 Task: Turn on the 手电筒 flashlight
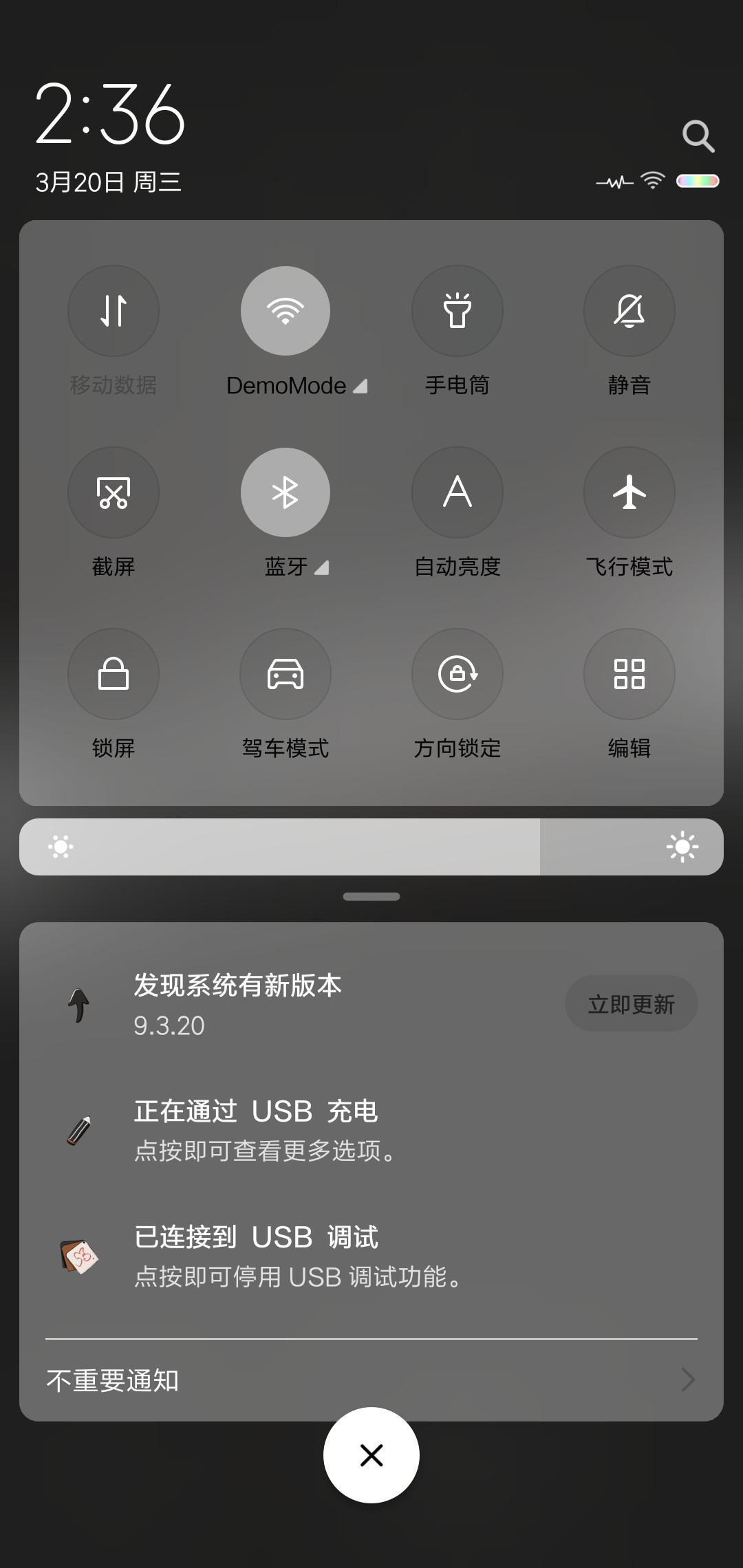coord(457,311)
